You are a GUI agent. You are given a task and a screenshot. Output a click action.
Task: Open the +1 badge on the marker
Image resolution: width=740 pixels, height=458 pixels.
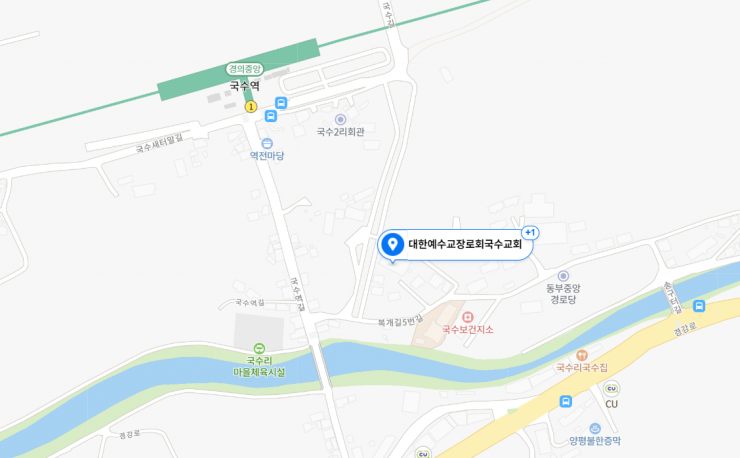530,232
